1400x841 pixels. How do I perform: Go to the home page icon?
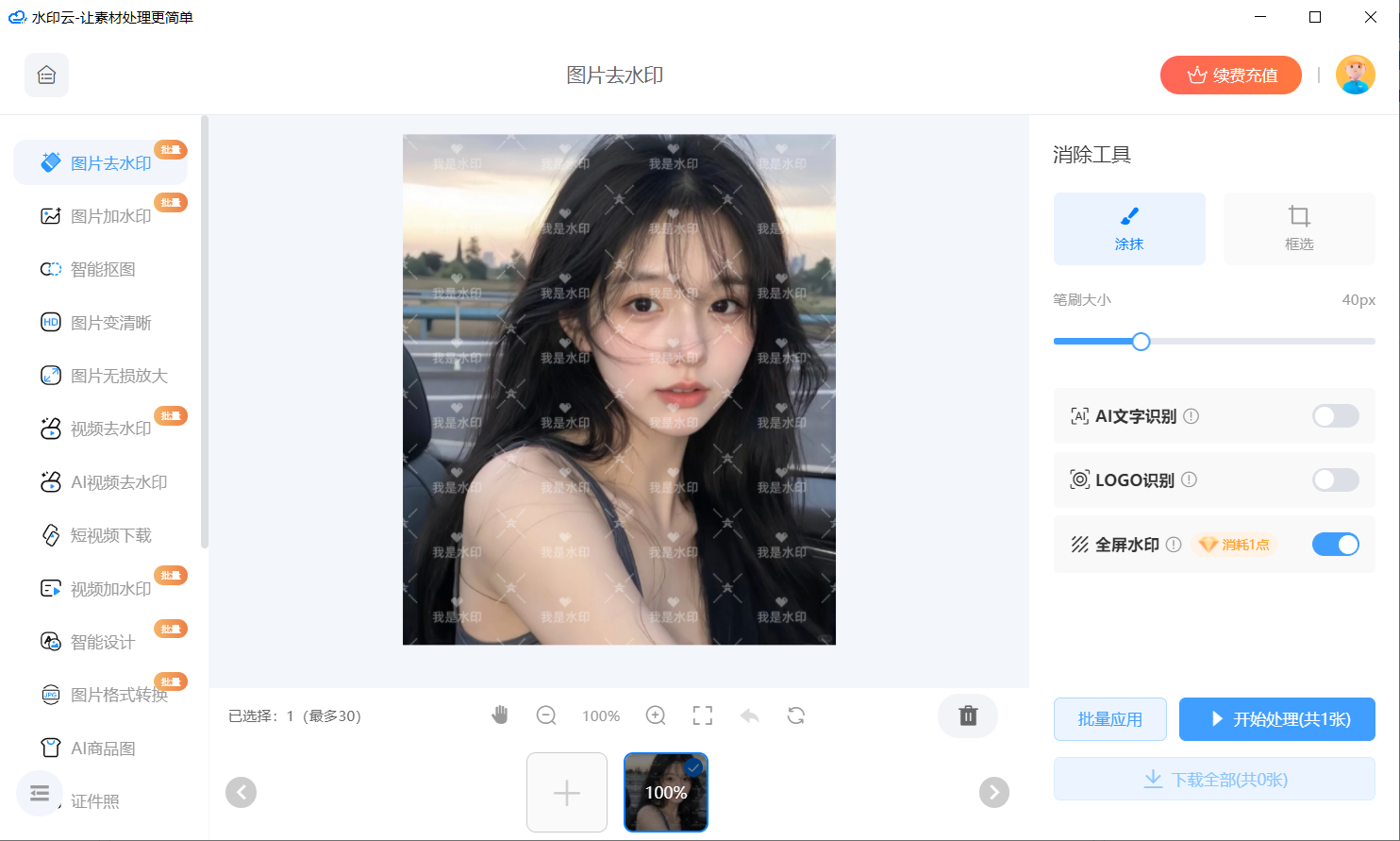pyautogui.click(x=46, y=76)
